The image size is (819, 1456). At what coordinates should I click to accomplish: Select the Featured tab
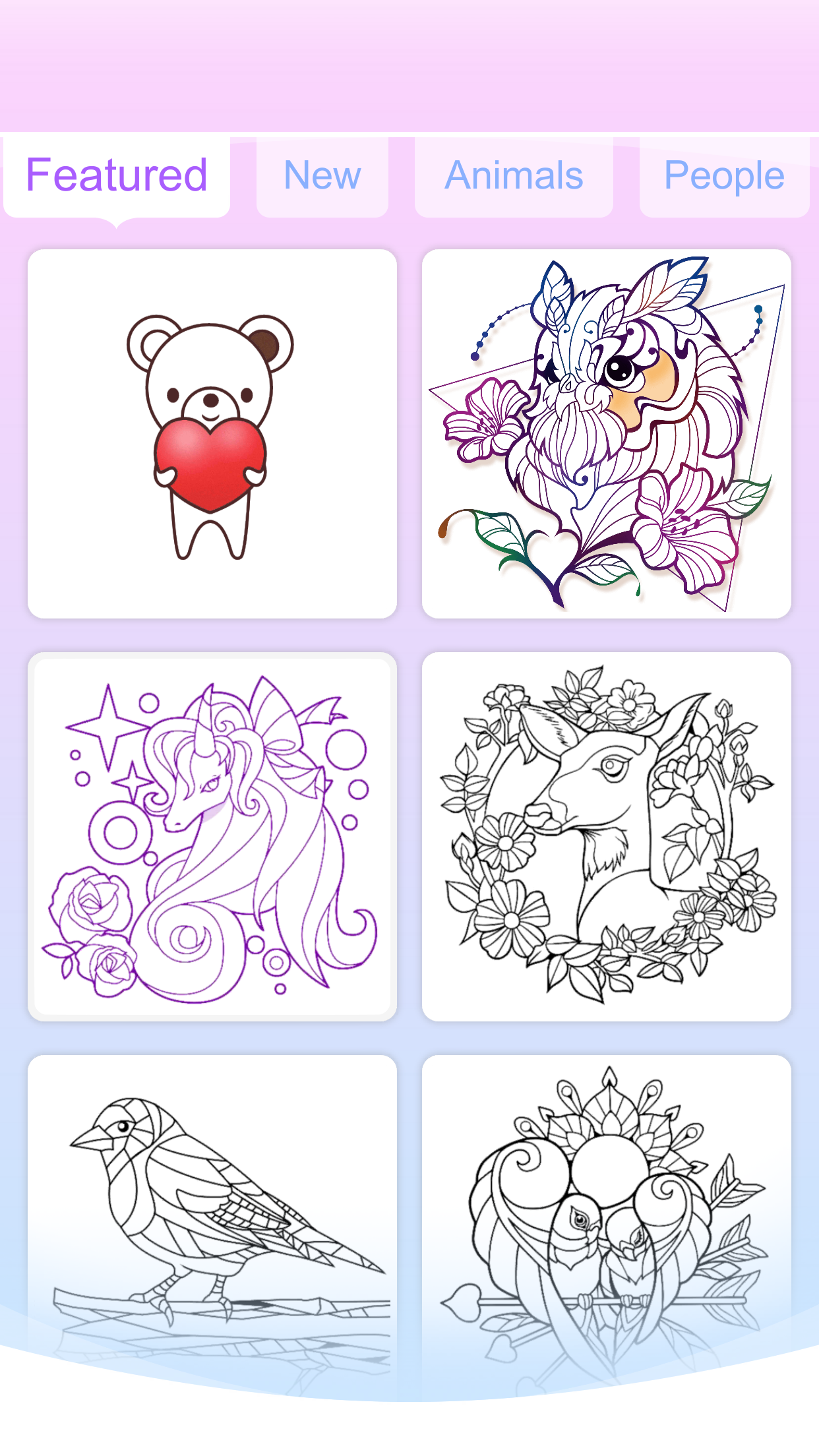click(117, 175)
